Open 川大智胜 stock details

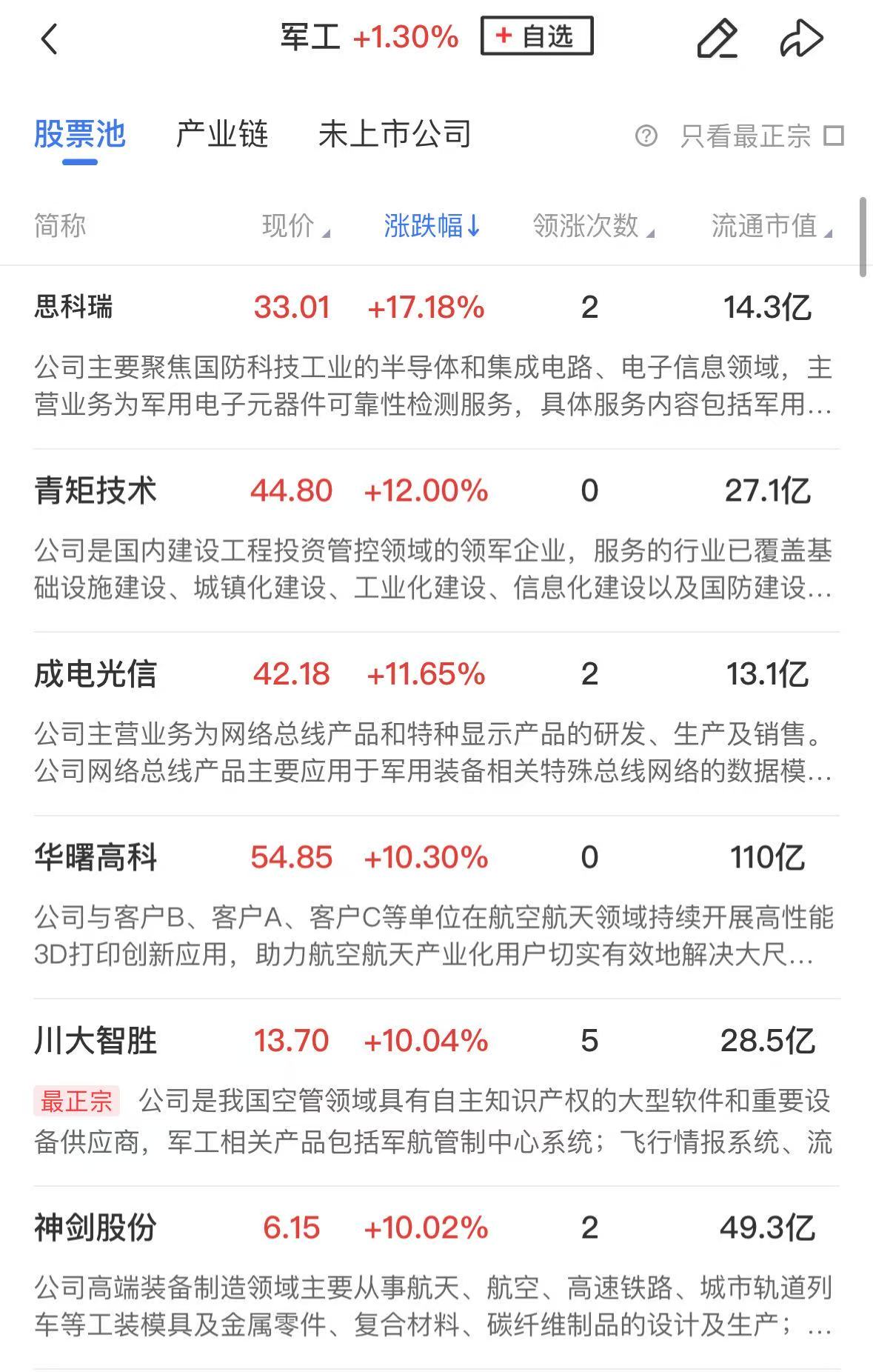pyautogui.click(x=96, y=1041)
